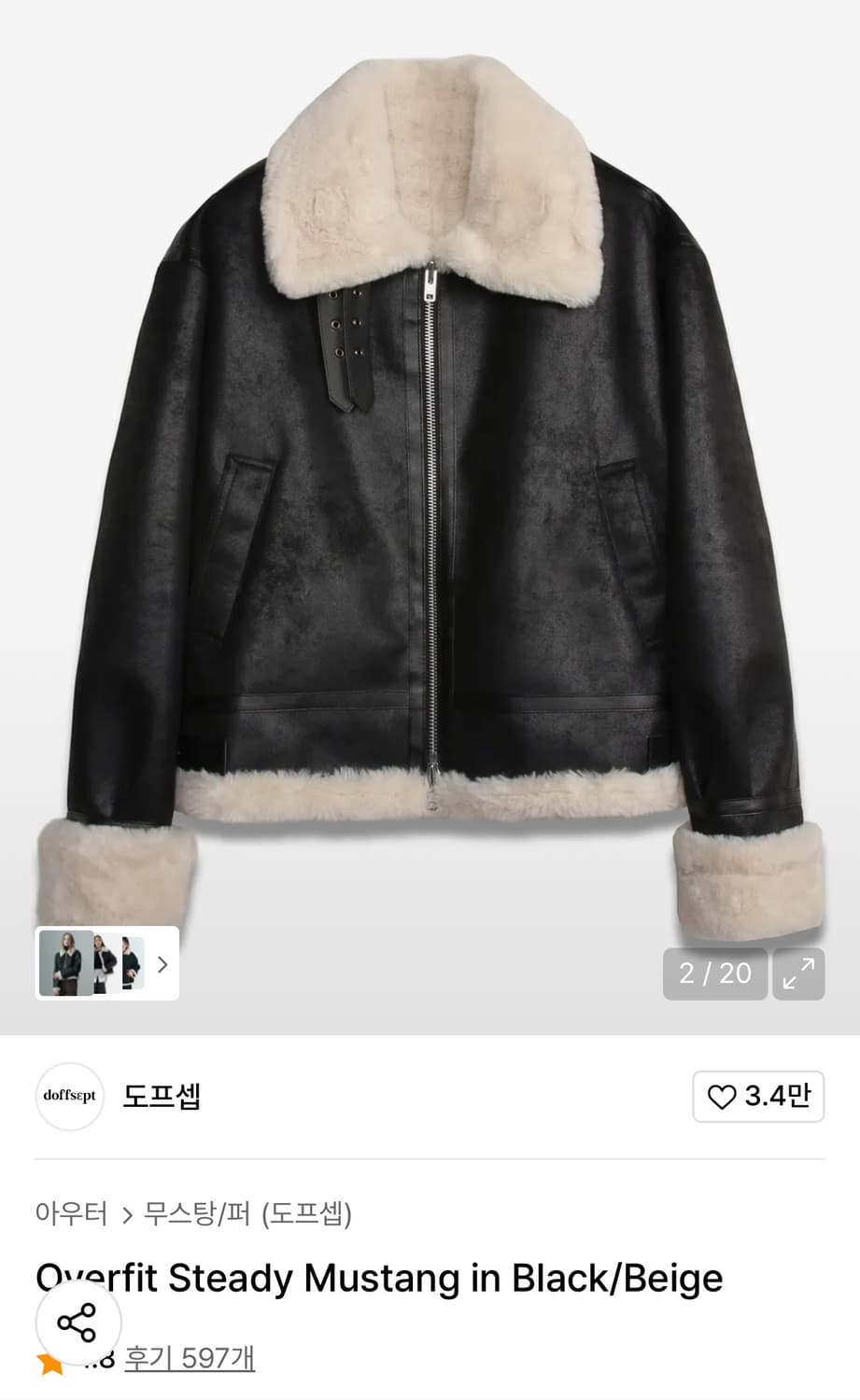
Task: Toggle favorite via the 3.4만 heart button
Action: (758, 1097)
